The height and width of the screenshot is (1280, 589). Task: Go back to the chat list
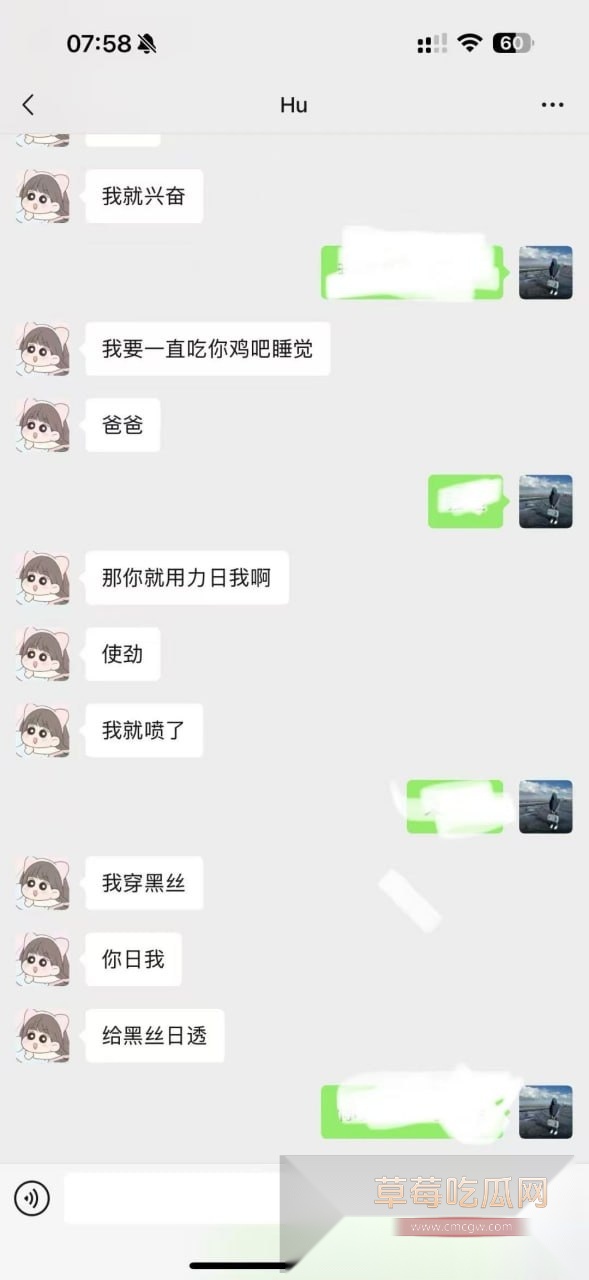(28, 104)
